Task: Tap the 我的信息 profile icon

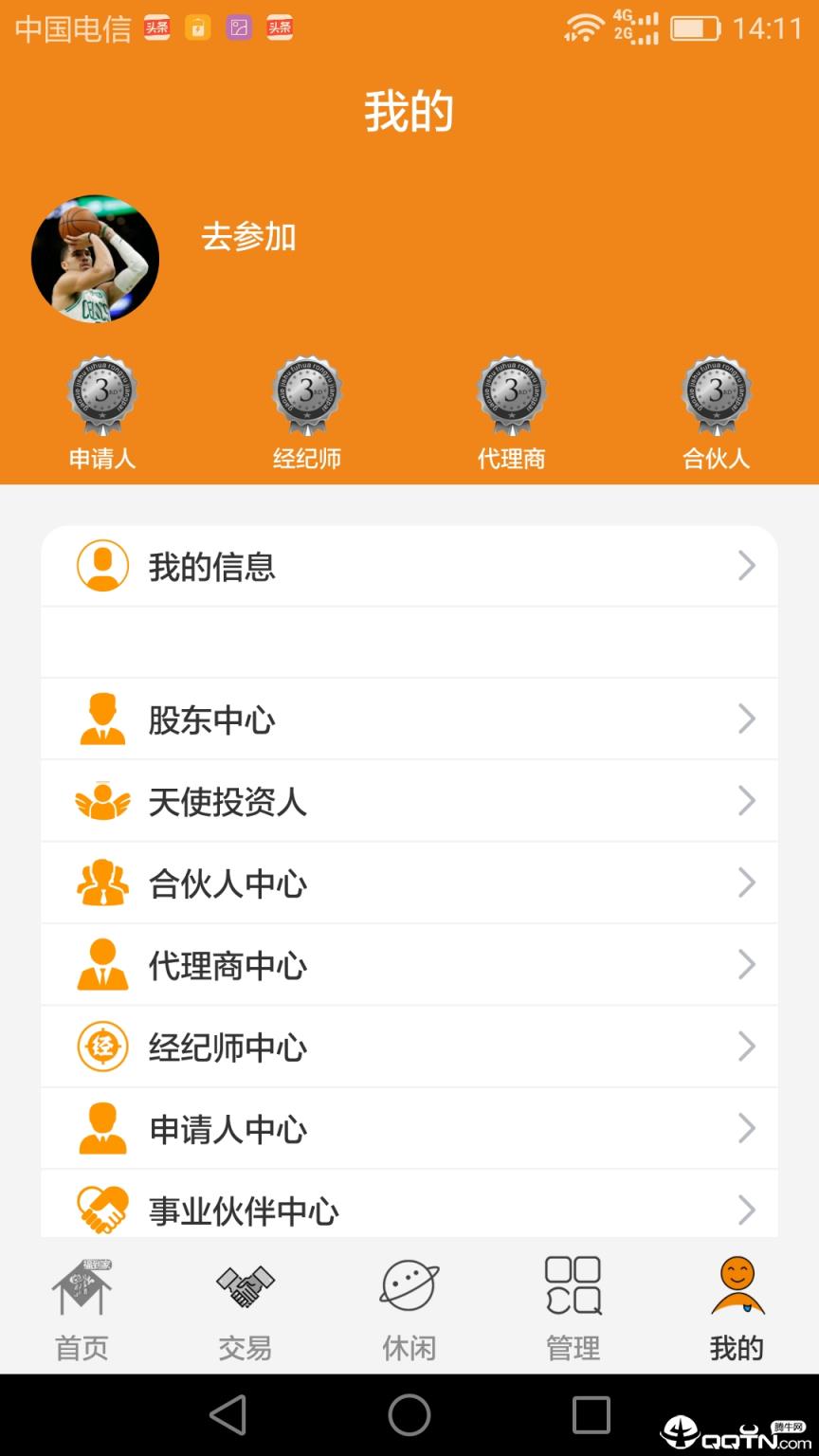Action: click(102, 566)
